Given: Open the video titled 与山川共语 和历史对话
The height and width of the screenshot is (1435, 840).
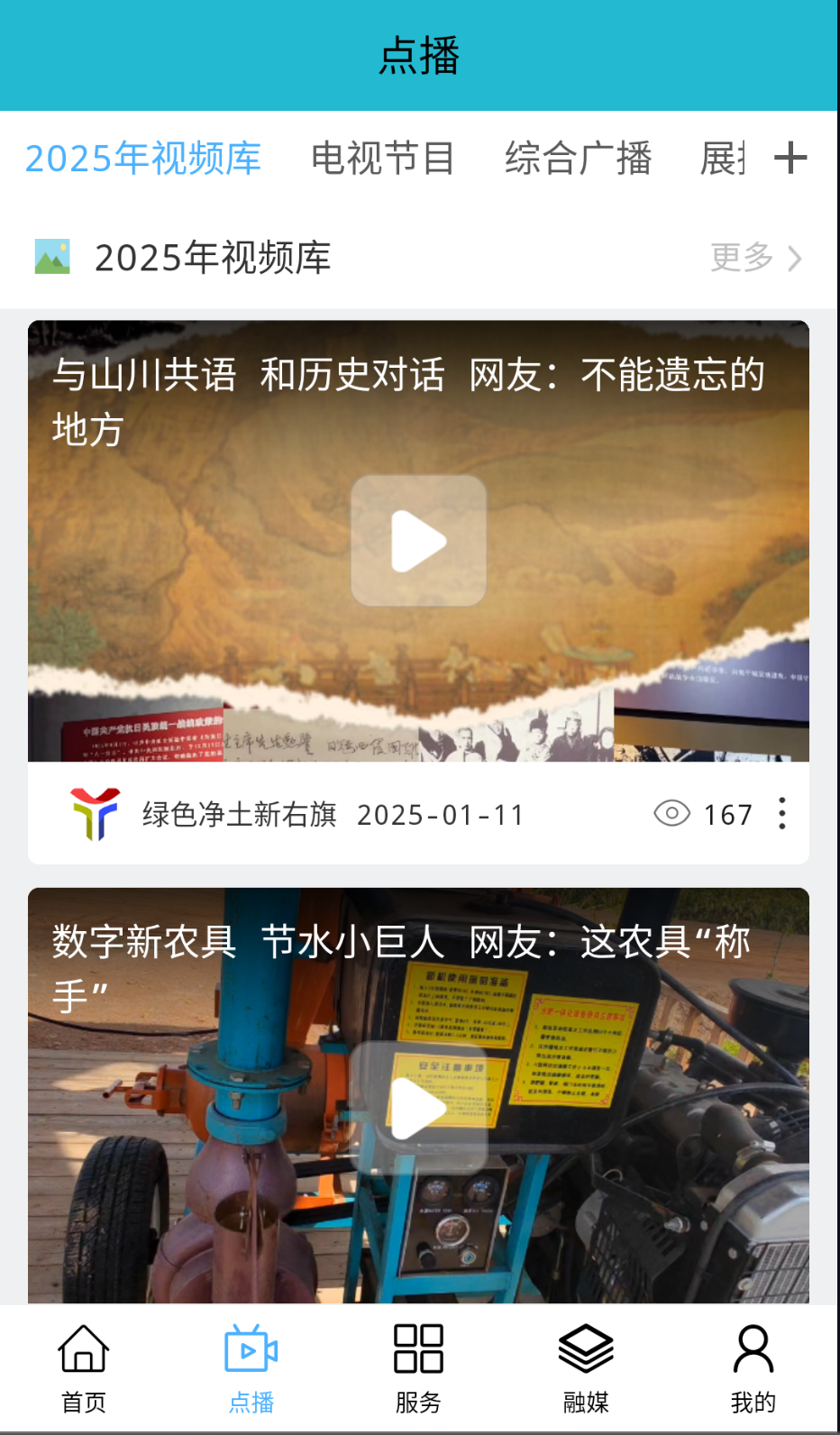Looking at the screenshot, I should (x=407, y=397).
